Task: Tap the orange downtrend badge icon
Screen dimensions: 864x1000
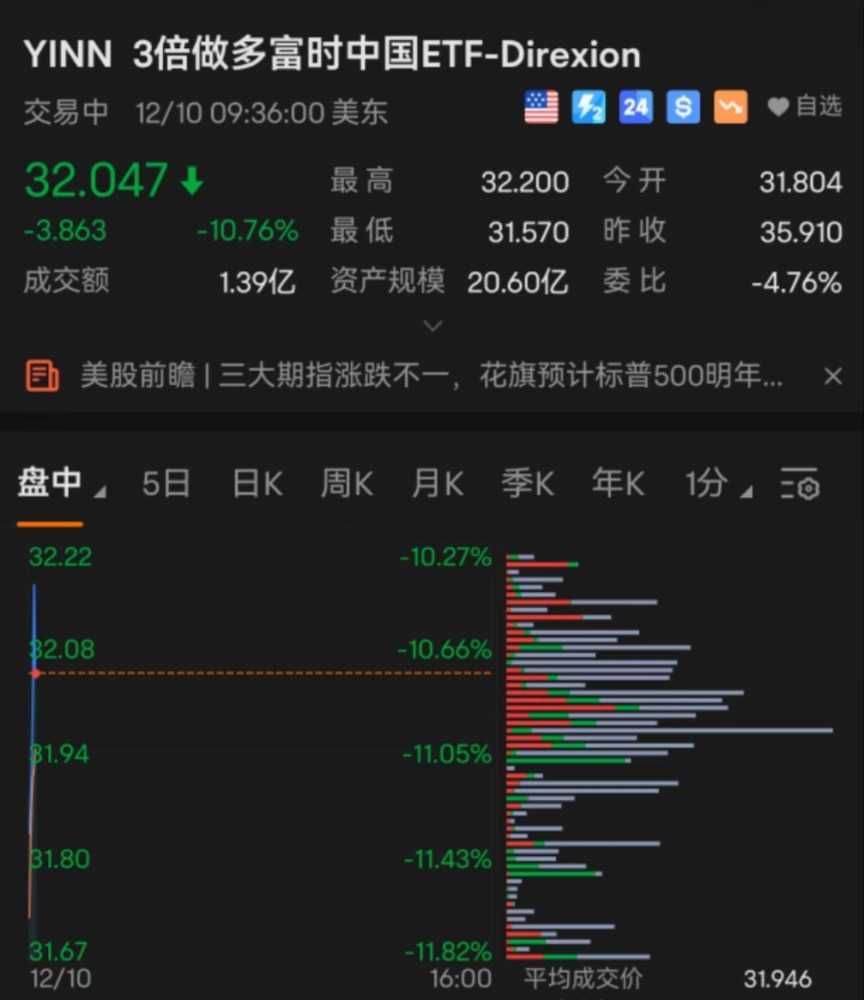Action: (731, 107)
